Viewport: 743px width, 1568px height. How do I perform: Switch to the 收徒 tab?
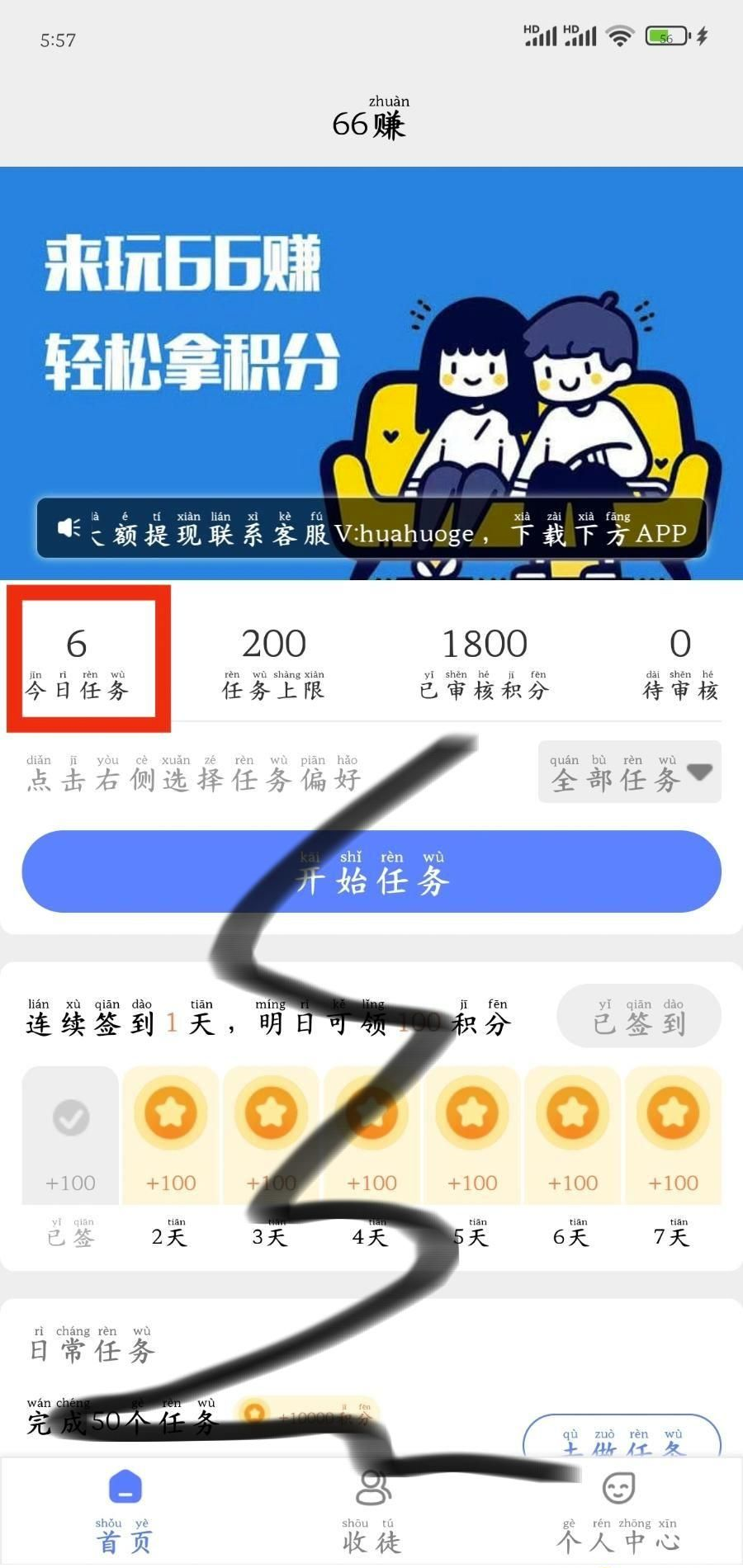pos(371,1512)
